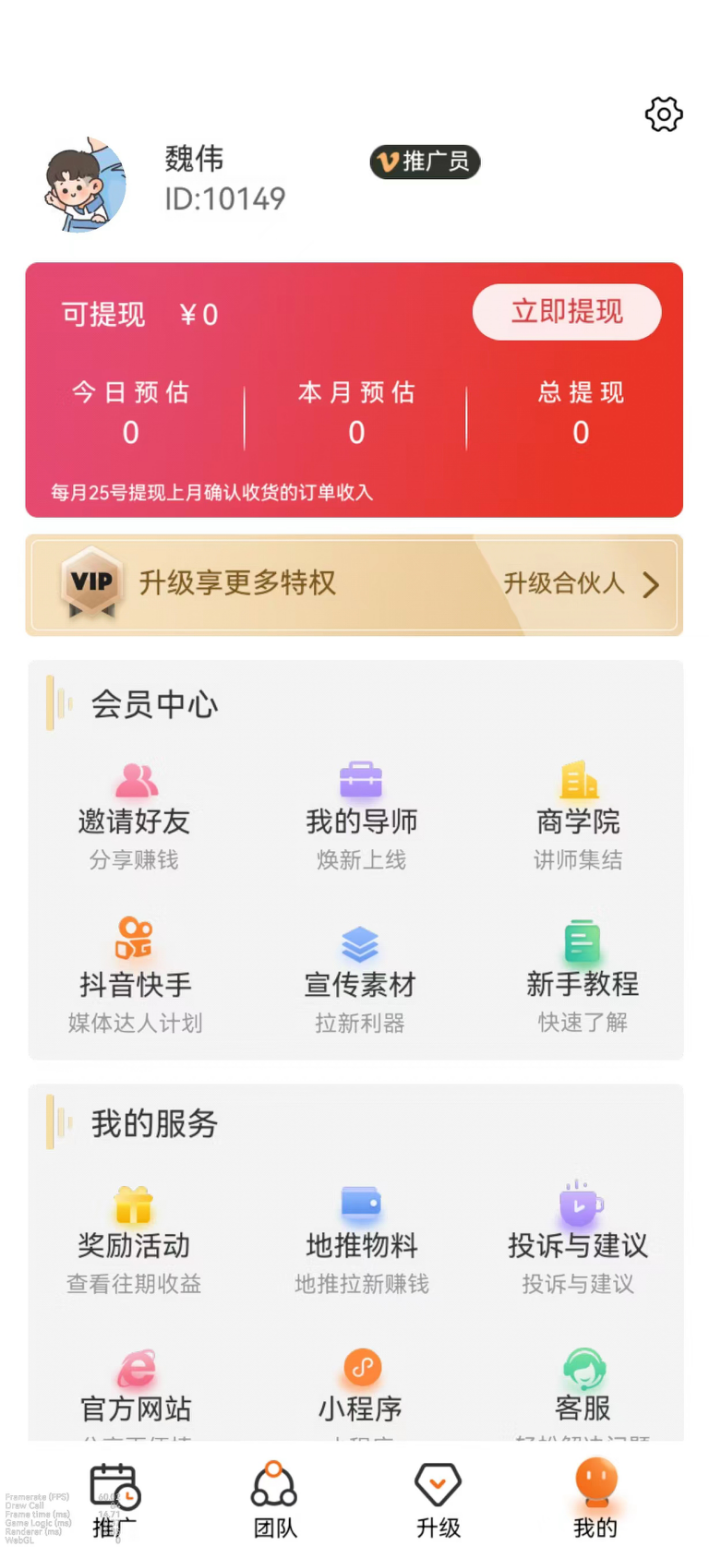
Task: Open 邀请好友 to share and earn
Action: tap(134, 812)
